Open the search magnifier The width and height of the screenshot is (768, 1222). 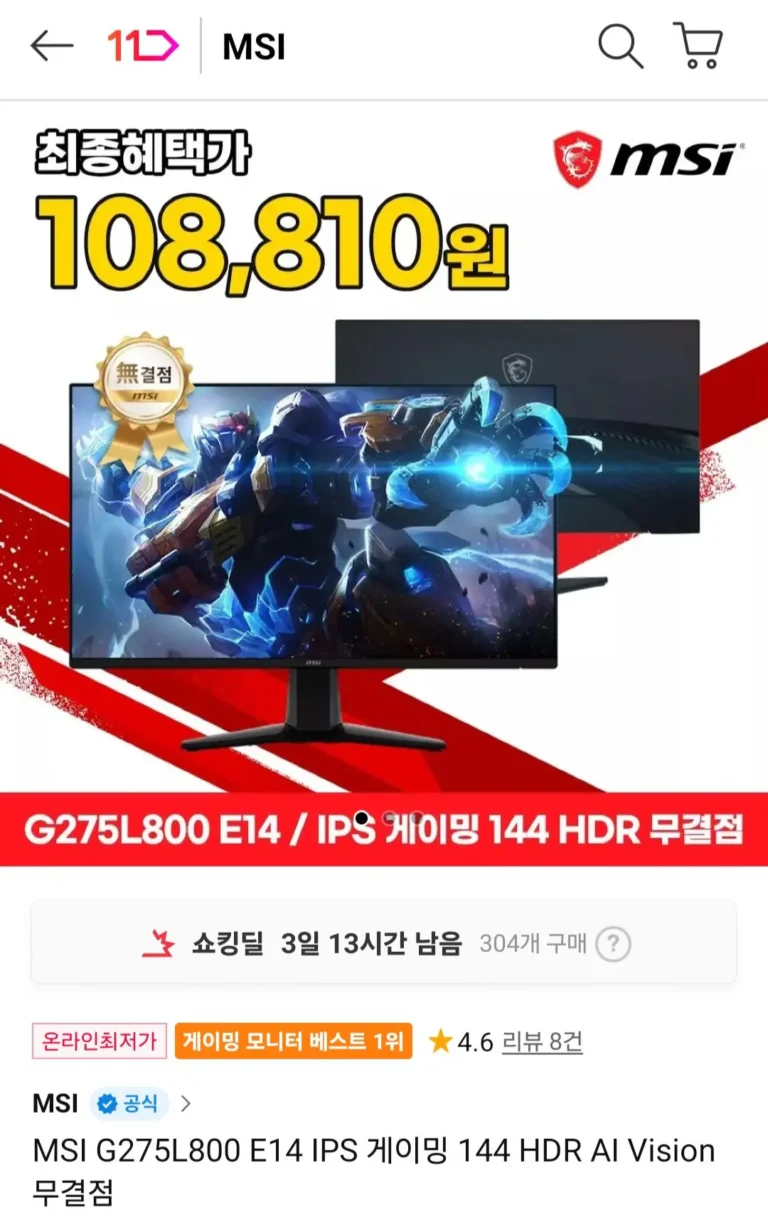click(620, 46)
